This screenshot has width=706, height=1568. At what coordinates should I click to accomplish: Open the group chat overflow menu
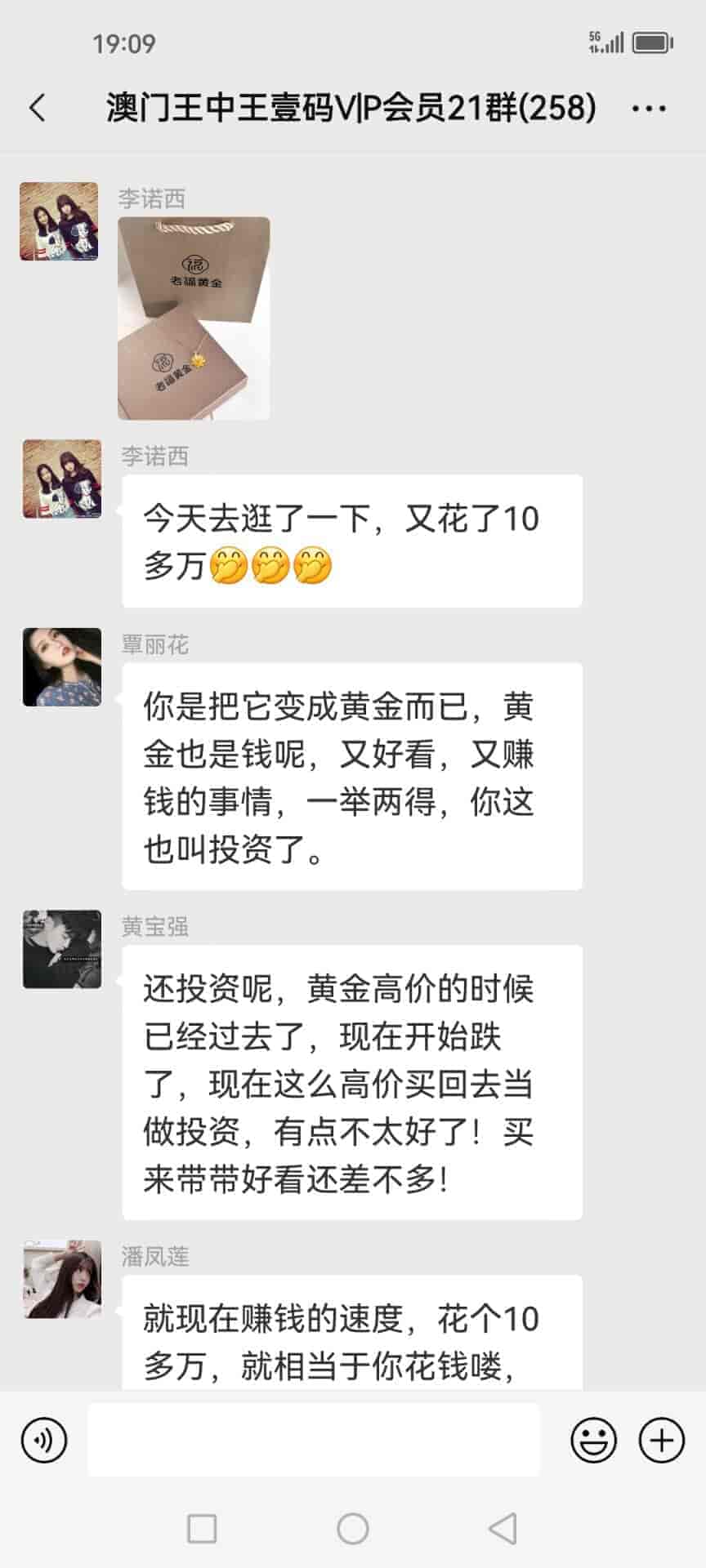649,108
